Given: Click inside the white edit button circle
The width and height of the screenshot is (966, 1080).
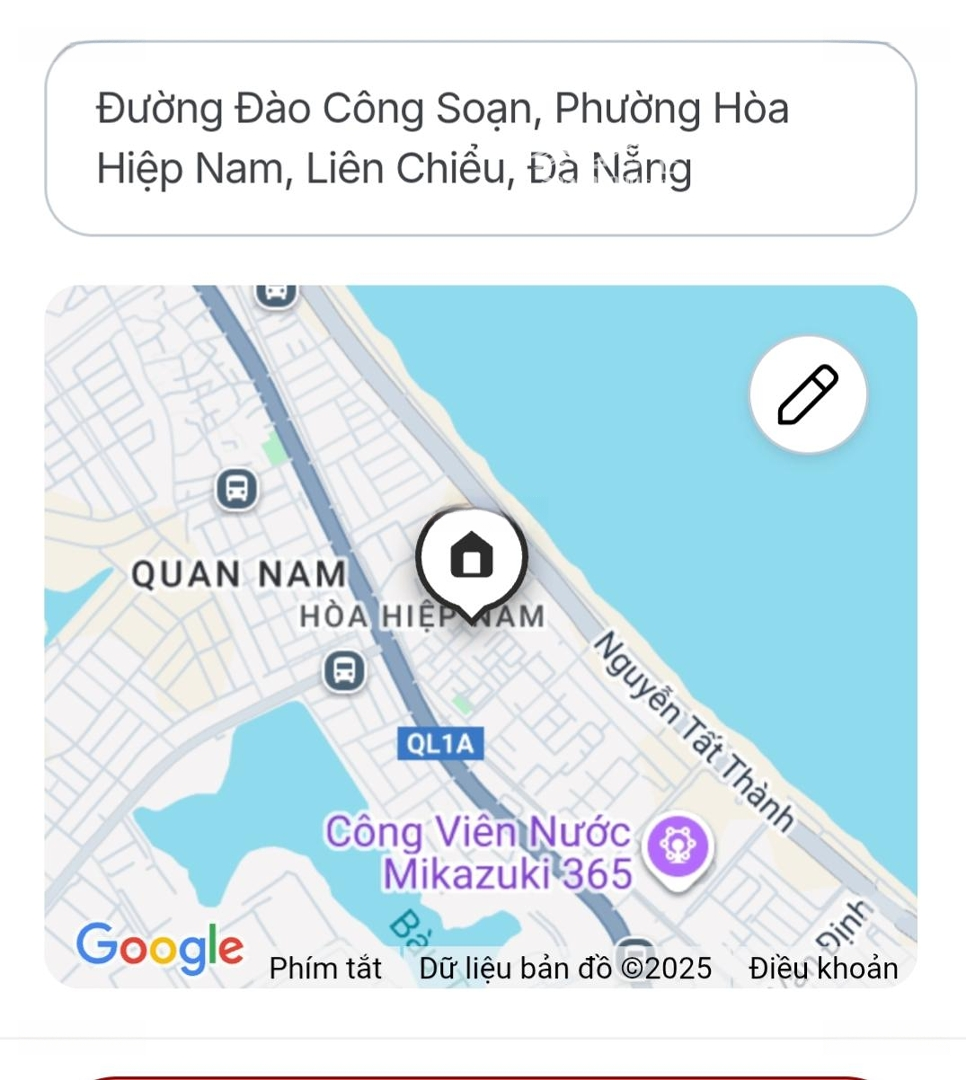Looking at the screenshot, I should pyautogui.click(x=808, y=394).
